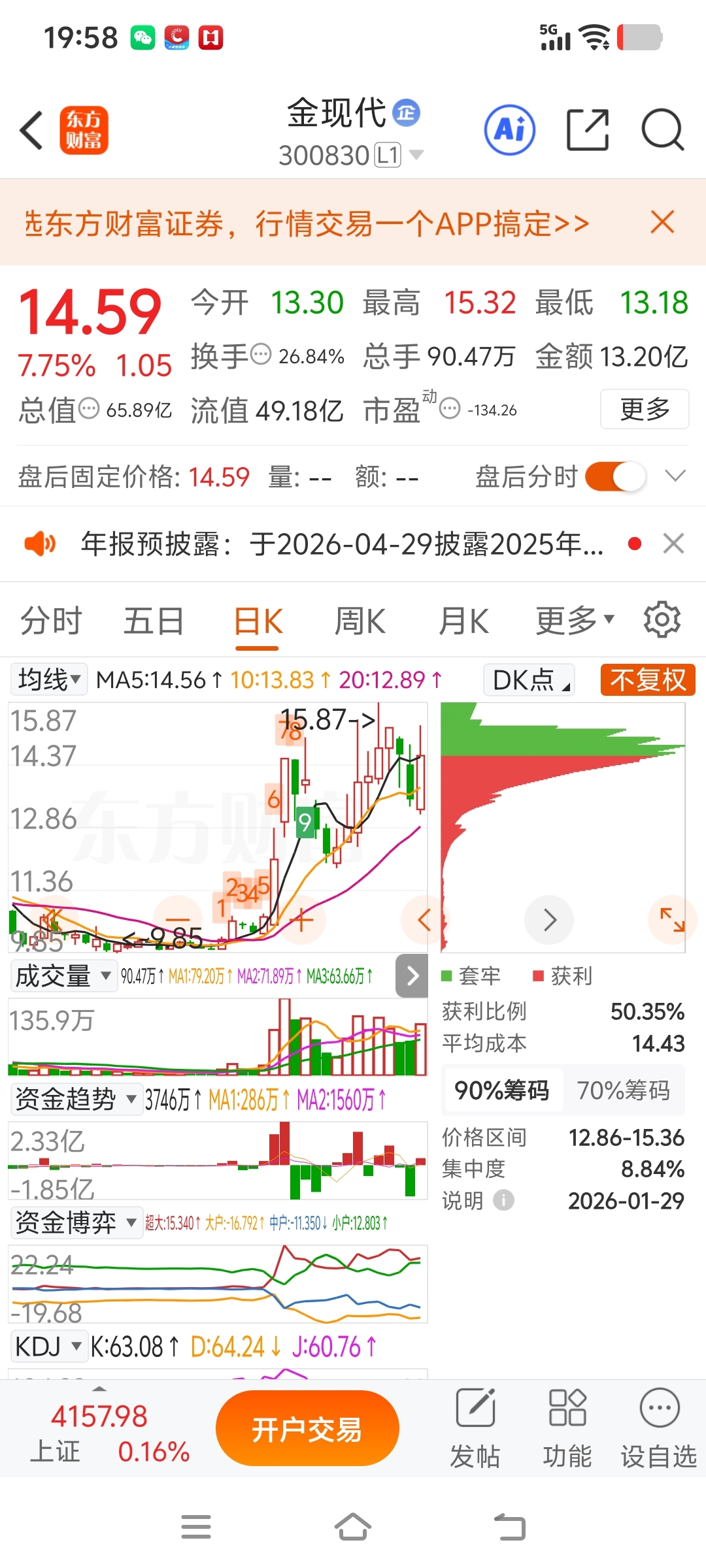Open the 均线 indicator dropdown
This screenshot has width=706, height=1568.
(x=49, y=679)
